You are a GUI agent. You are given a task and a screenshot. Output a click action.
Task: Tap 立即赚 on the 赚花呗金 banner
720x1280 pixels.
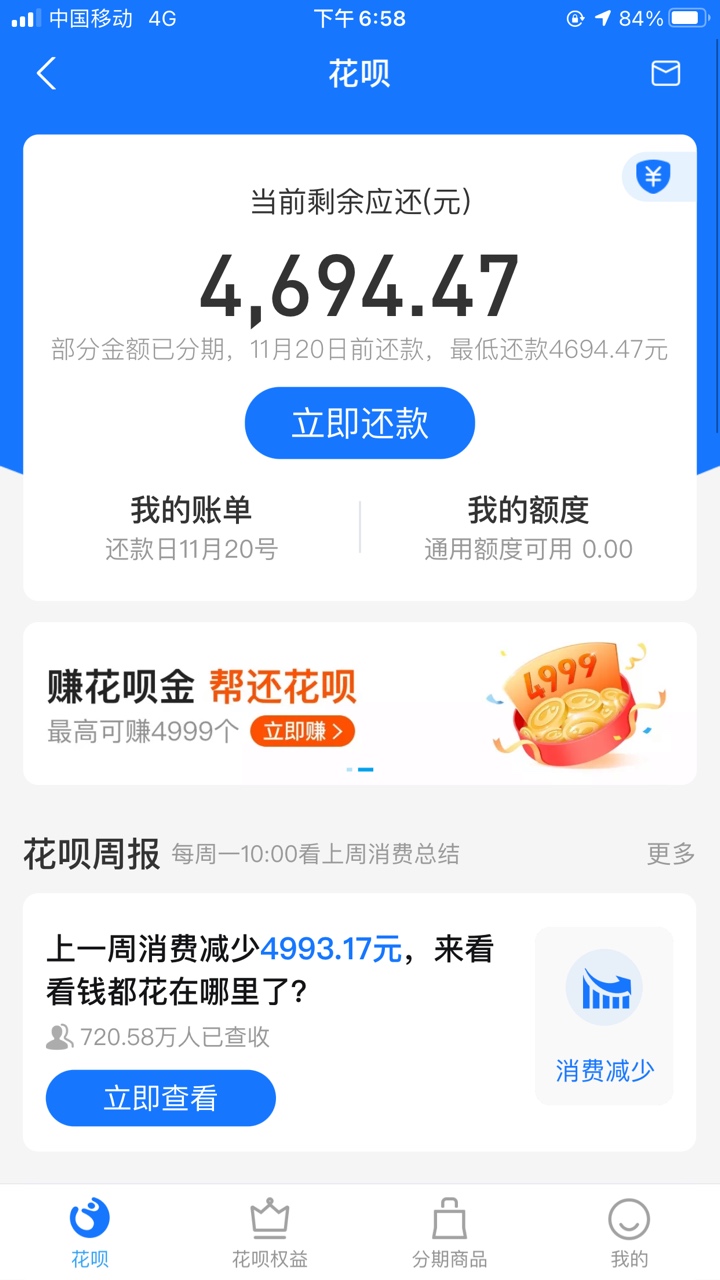point(302,731)
